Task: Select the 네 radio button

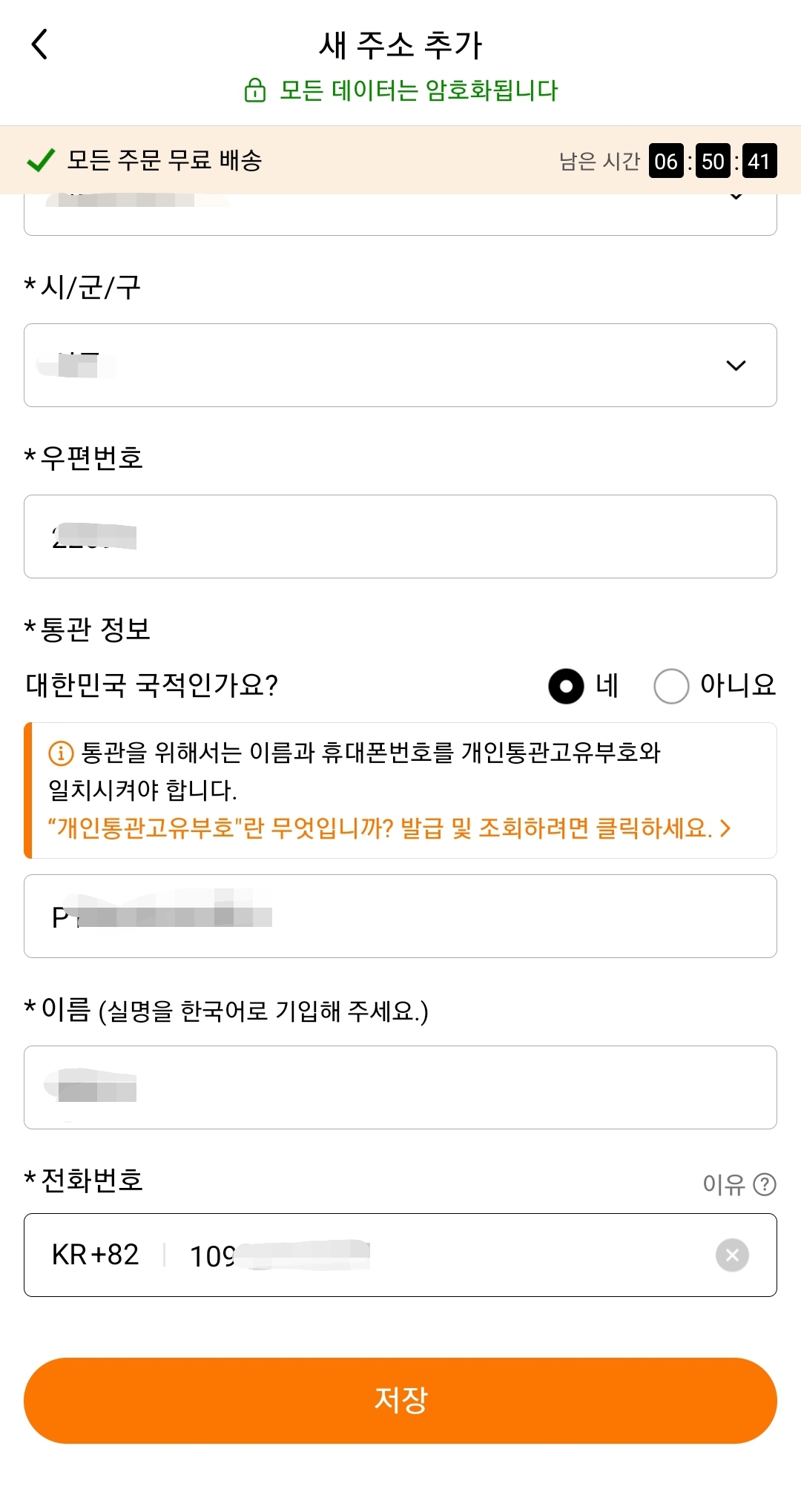Action: 567,686
